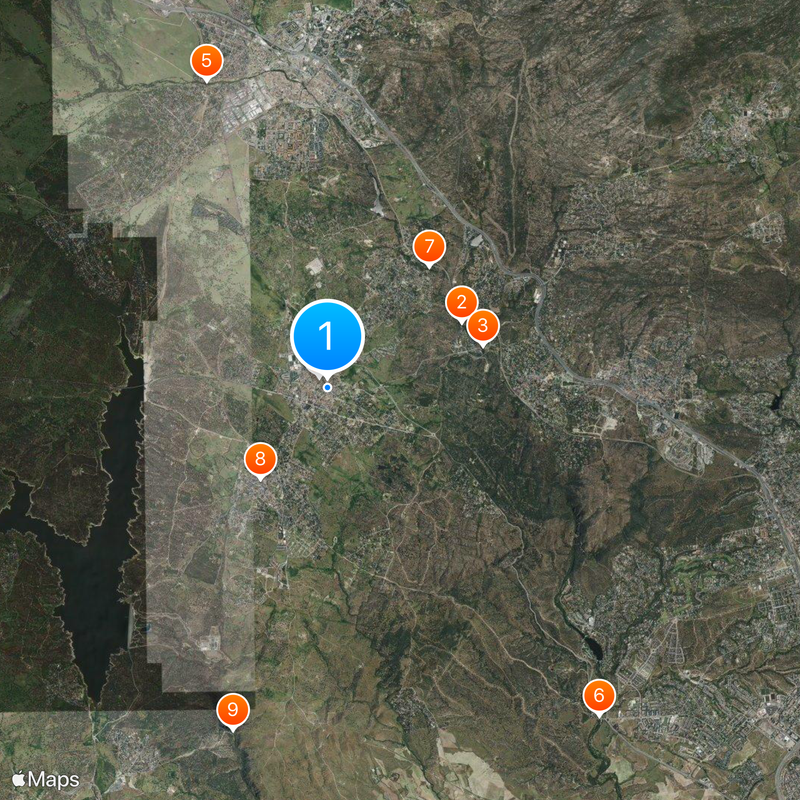Select the orange pin numbered 5

click(206, 62)
